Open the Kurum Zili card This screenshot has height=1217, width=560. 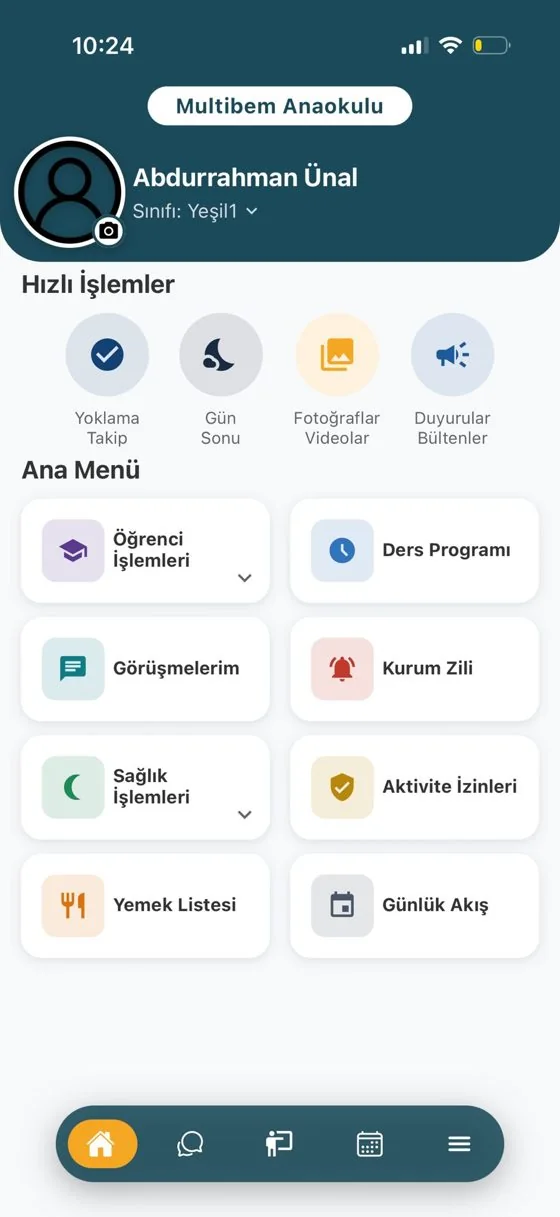[415, 669]
